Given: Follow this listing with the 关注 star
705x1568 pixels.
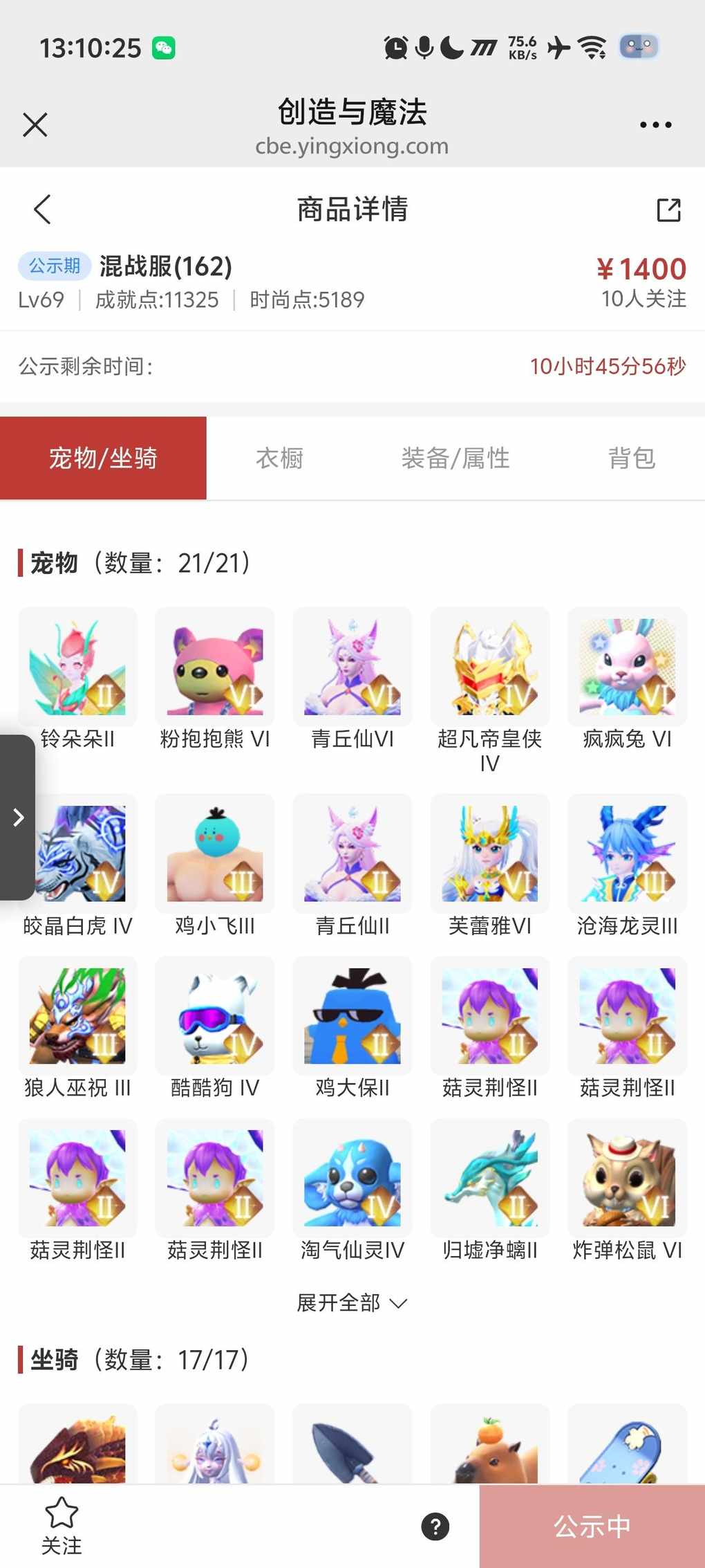Looking at the screenshot, I should [62, 1525].
